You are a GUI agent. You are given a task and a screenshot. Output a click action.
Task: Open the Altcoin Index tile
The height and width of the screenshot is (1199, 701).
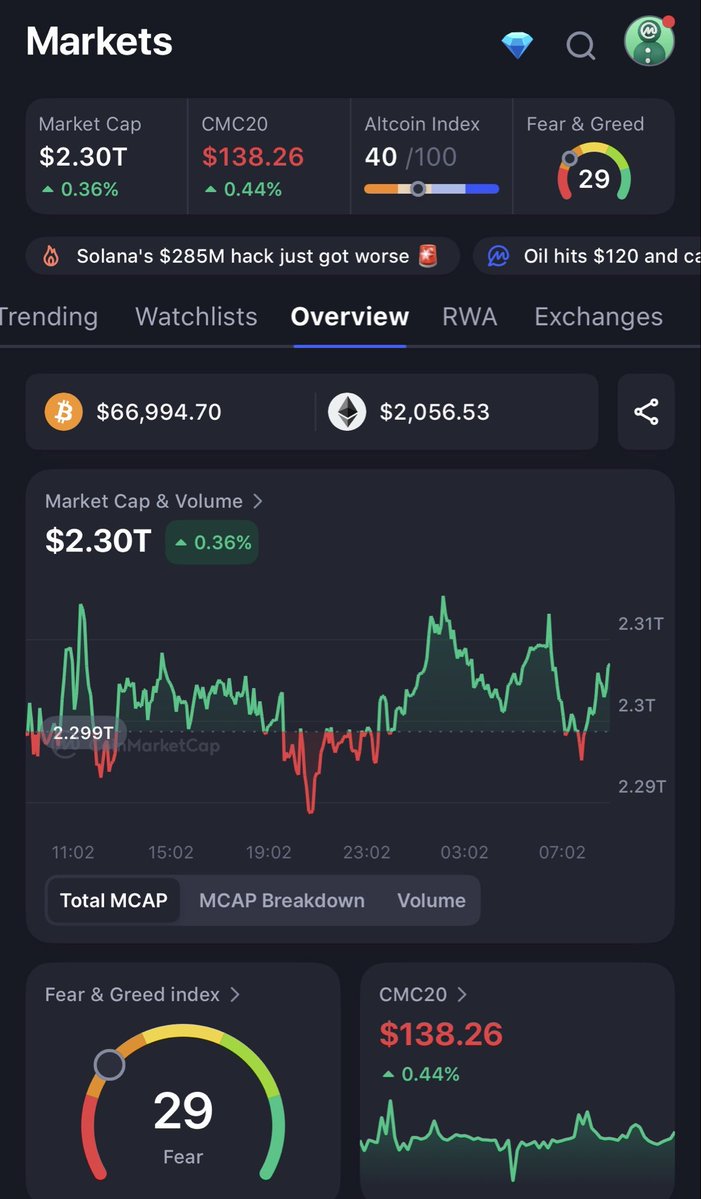[431, 156]
